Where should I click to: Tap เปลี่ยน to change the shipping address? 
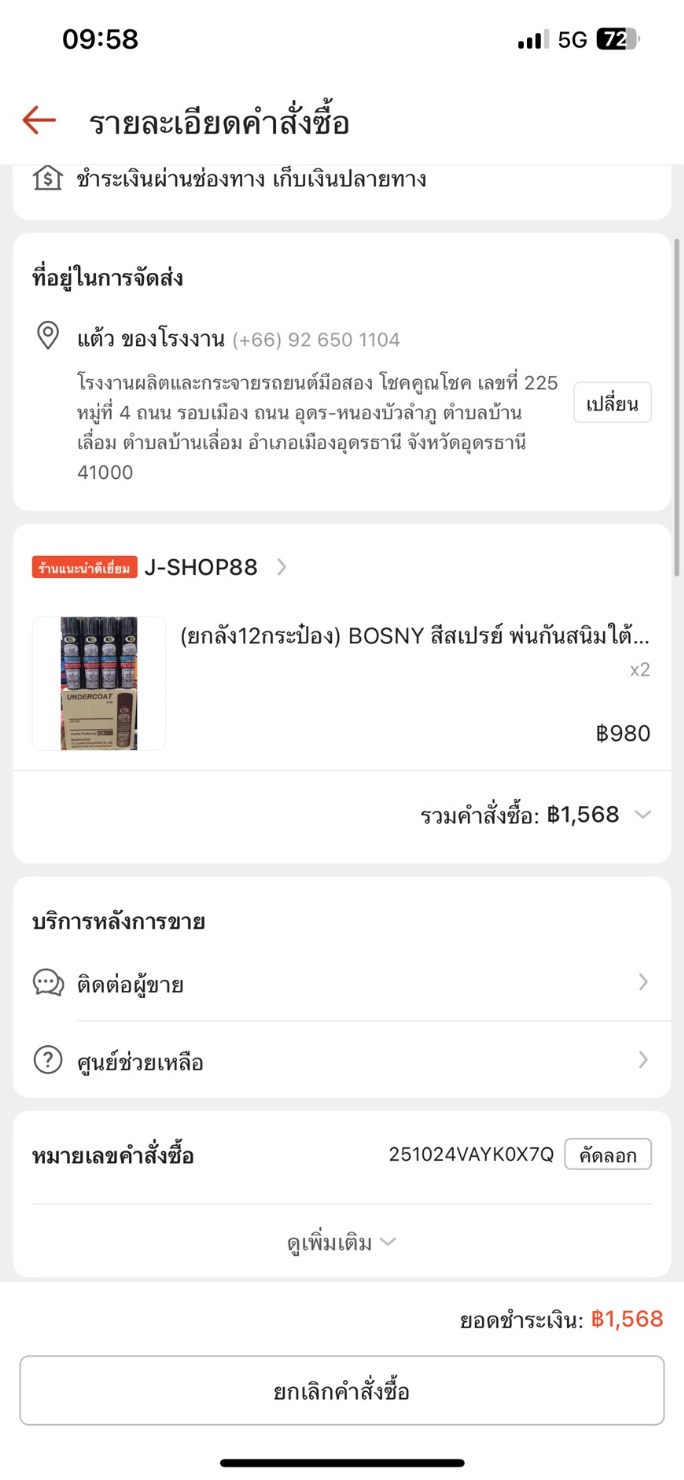612,403
